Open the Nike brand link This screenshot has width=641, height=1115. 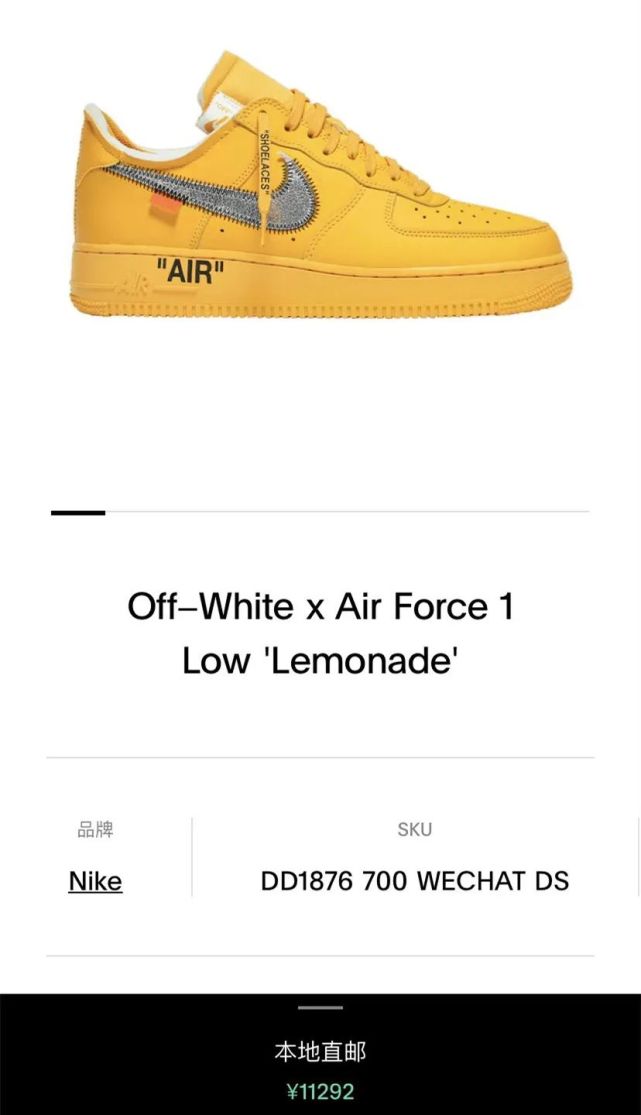coord(95,881)
